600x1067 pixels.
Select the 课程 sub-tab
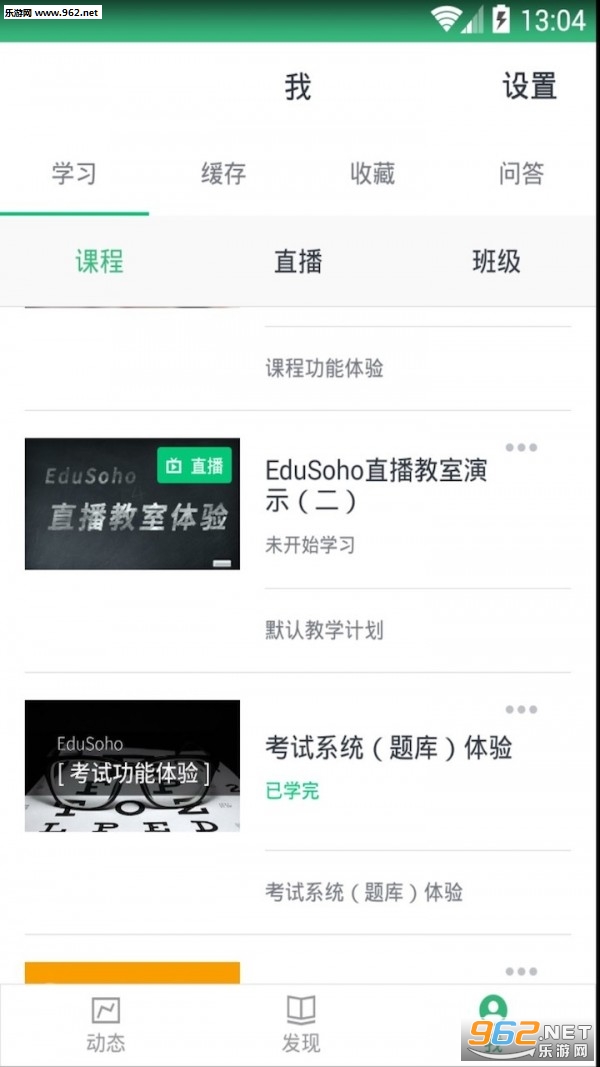[99, 261]
